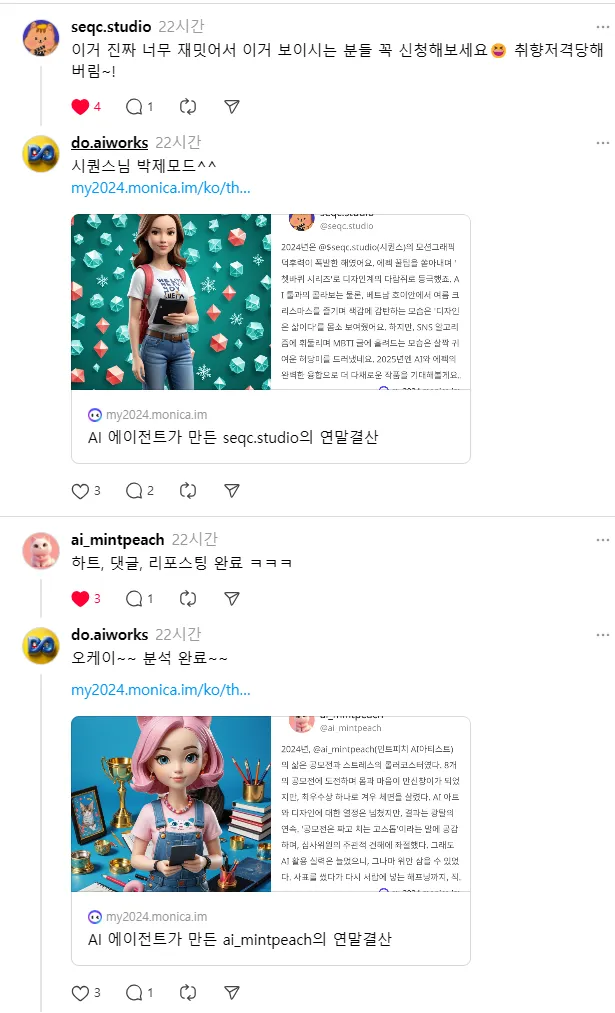
Task: Unlike seqc.studio's post with the heart icon
Action: point(80,107)
